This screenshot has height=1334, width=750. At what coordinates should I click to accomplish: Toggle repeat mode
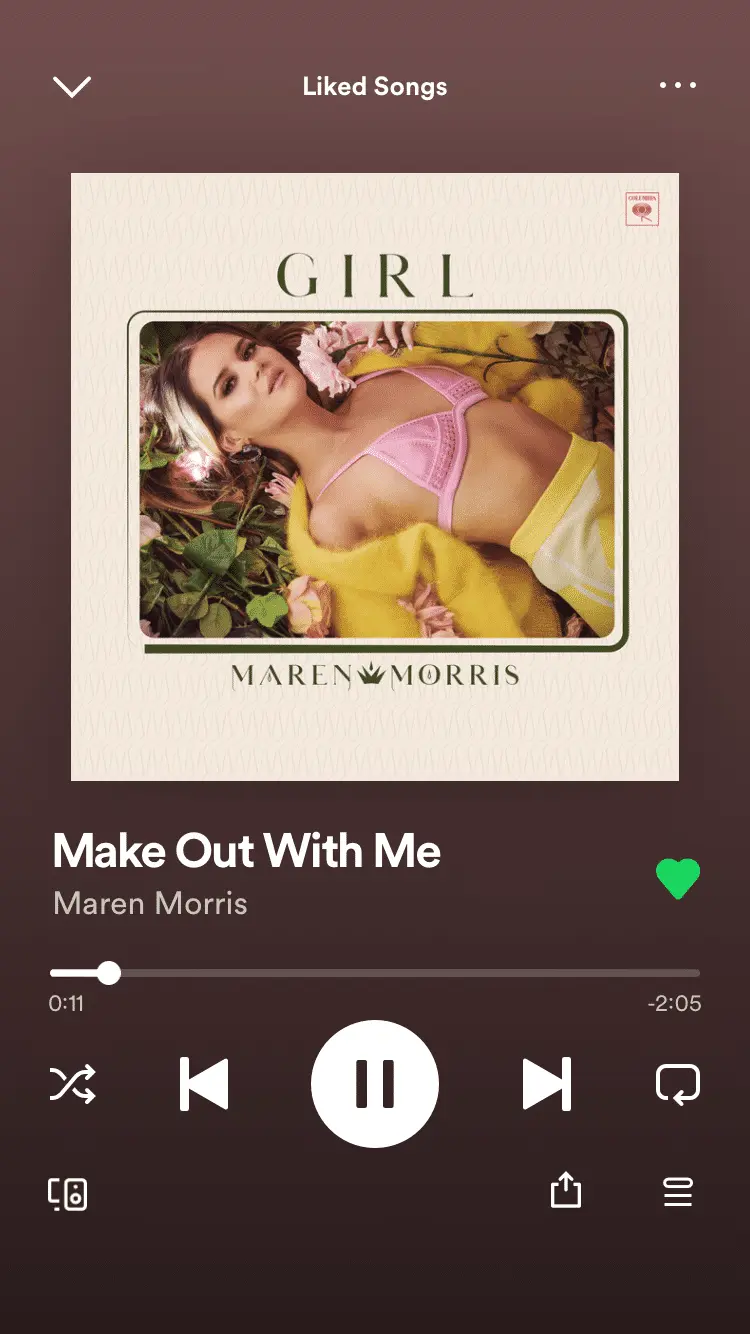(677, 1084)
